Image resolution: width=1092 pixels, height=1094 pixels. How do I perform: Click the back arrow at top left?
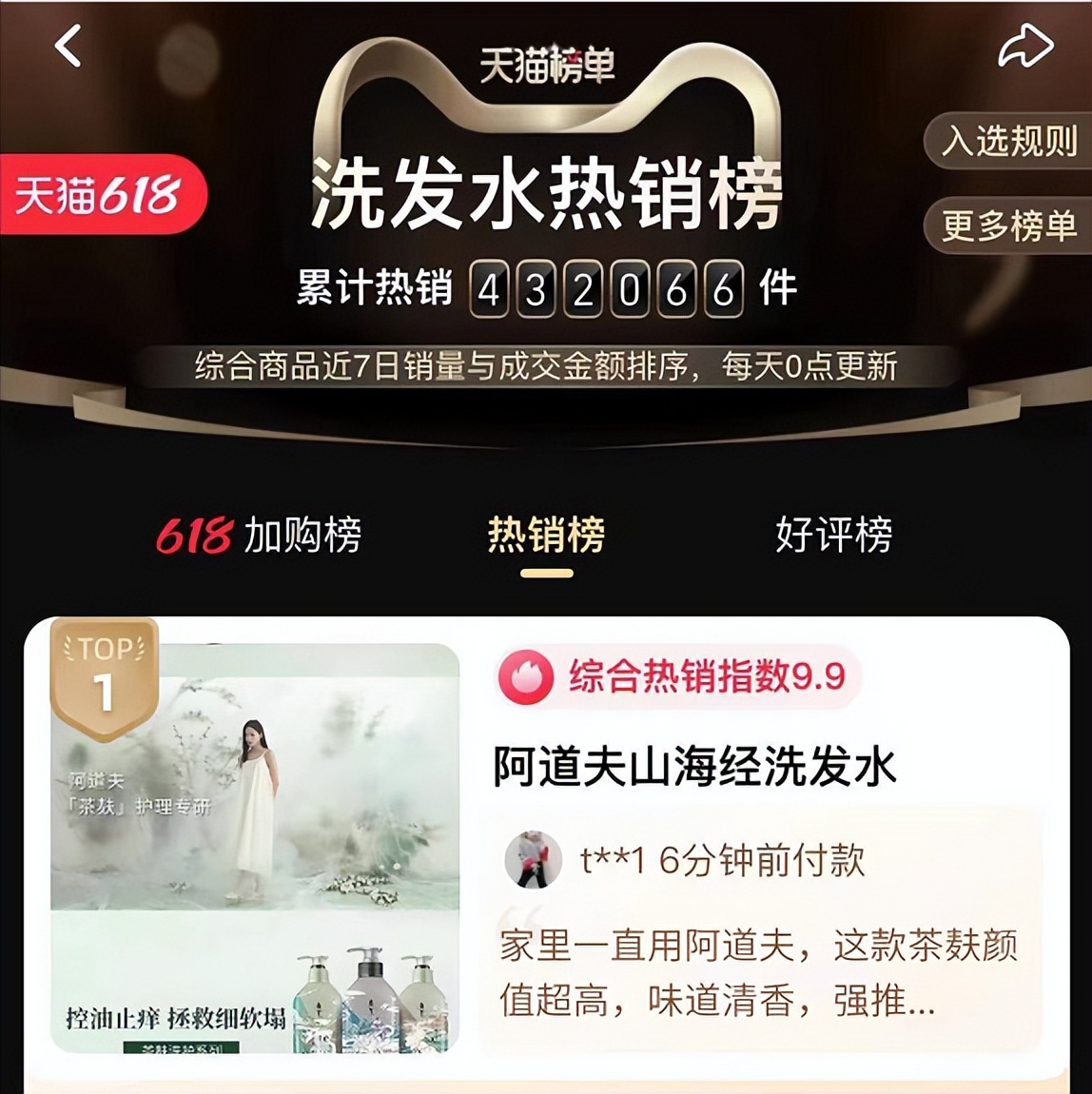(67, 47)
